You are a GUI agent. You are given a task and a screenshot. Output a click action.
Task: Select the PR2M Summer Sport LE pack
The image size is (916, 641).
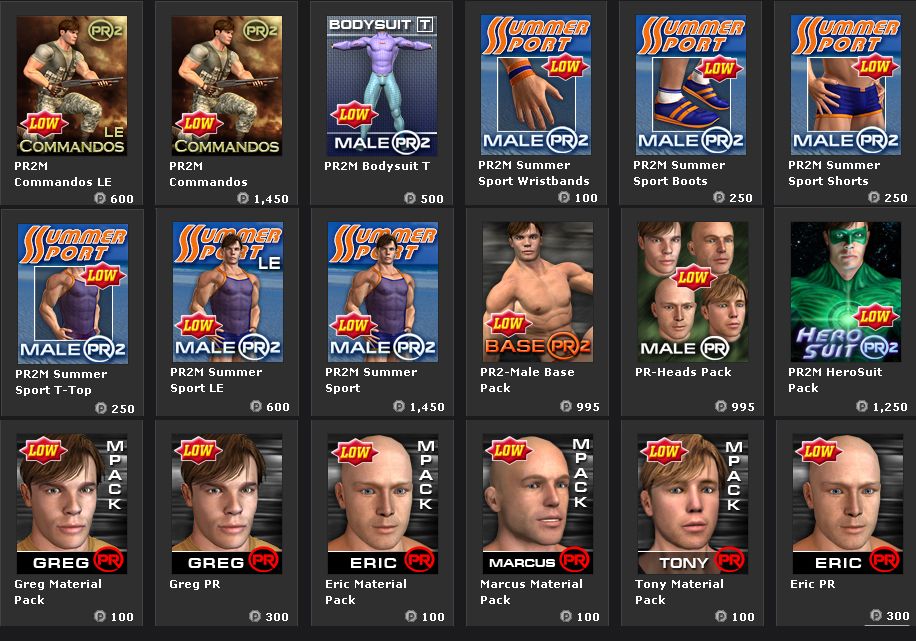click(x=226, y=293)
